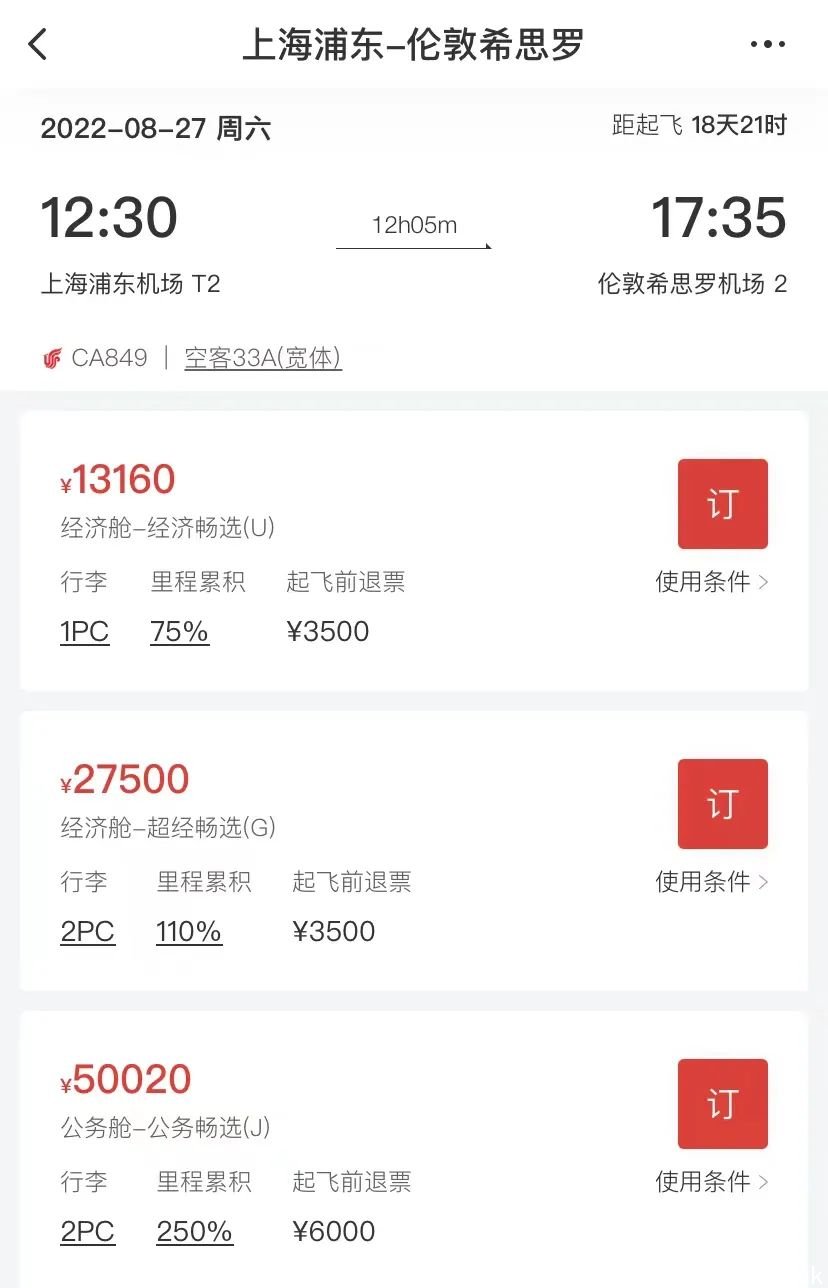Book the ¥50020 business class fare
The width and height of the screenshot is (828, 1288).
[x=722, y=1104]
